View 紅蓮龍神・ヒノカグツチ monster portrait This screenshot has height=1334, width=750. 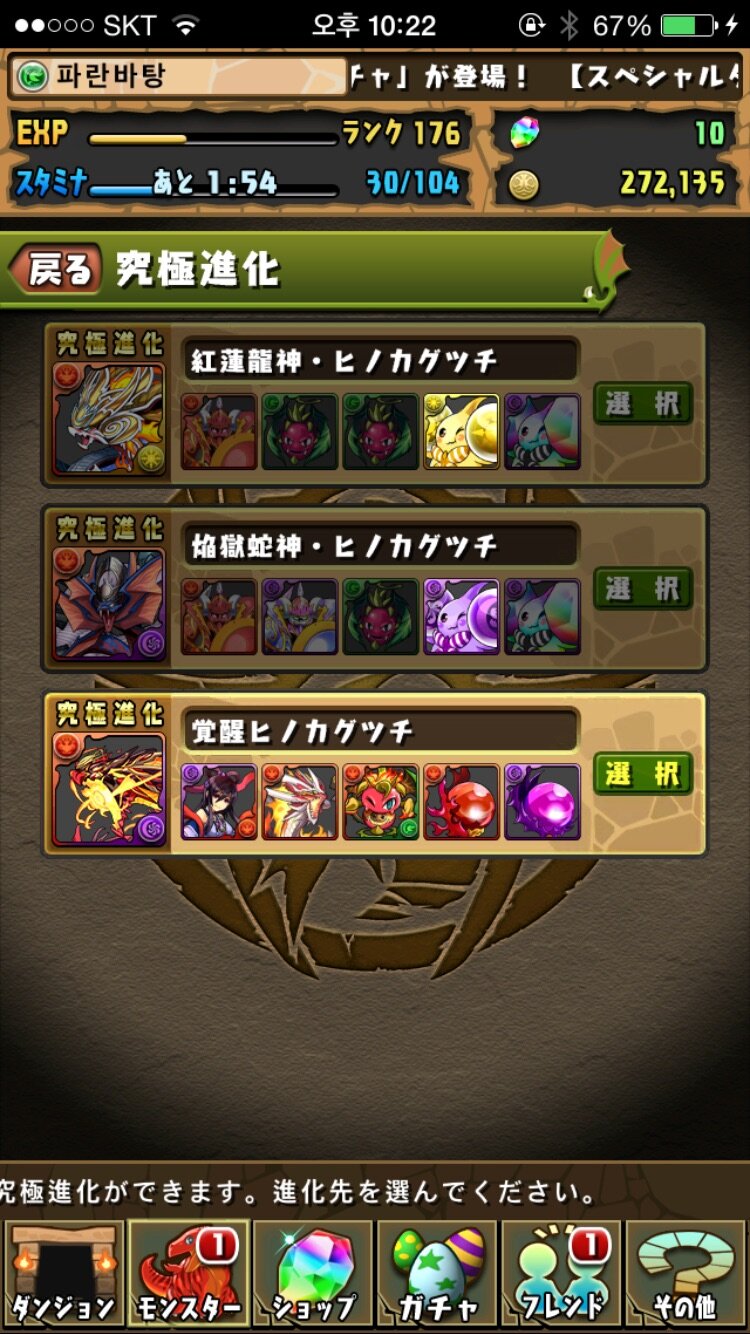108,418
